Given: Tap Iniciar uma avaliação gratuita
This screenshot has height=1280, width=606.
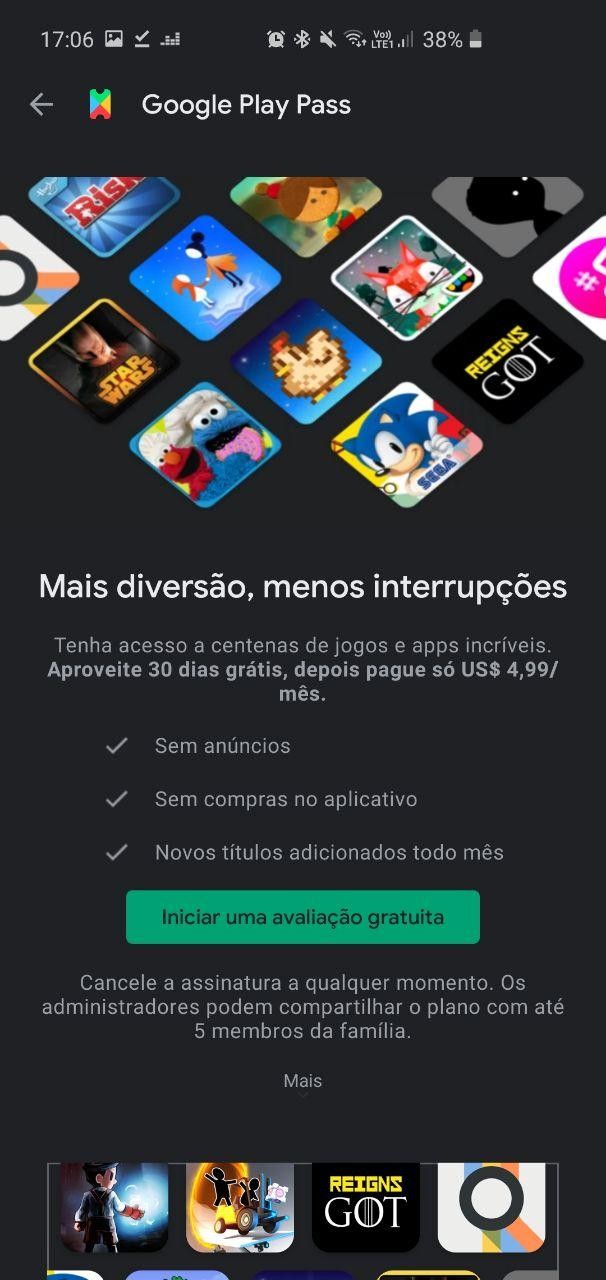Looking at the screenshot, I should [302, 917].
